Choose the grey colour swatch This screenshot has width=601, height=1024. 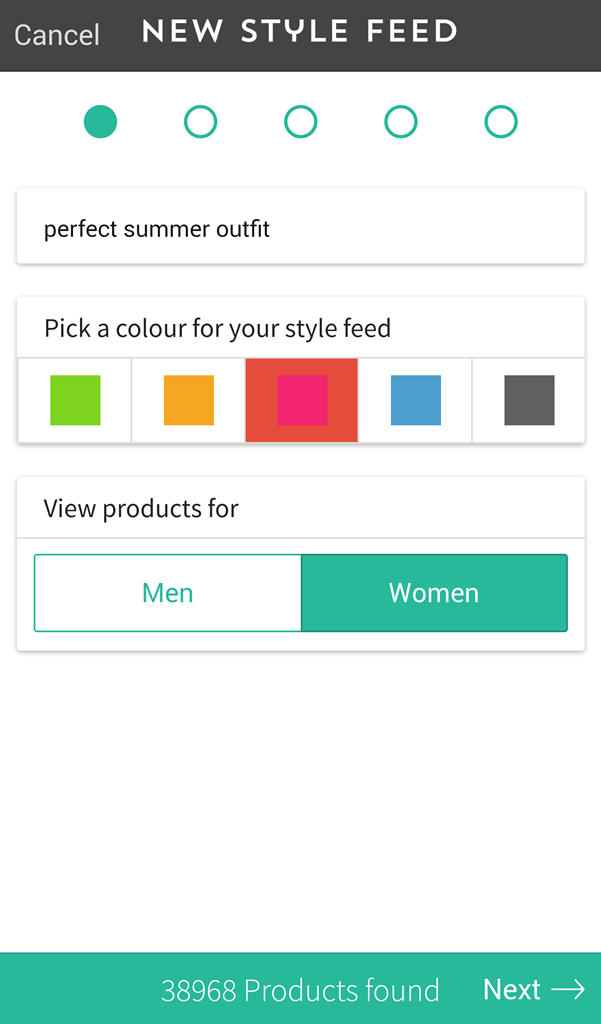[x=529, y=400]
